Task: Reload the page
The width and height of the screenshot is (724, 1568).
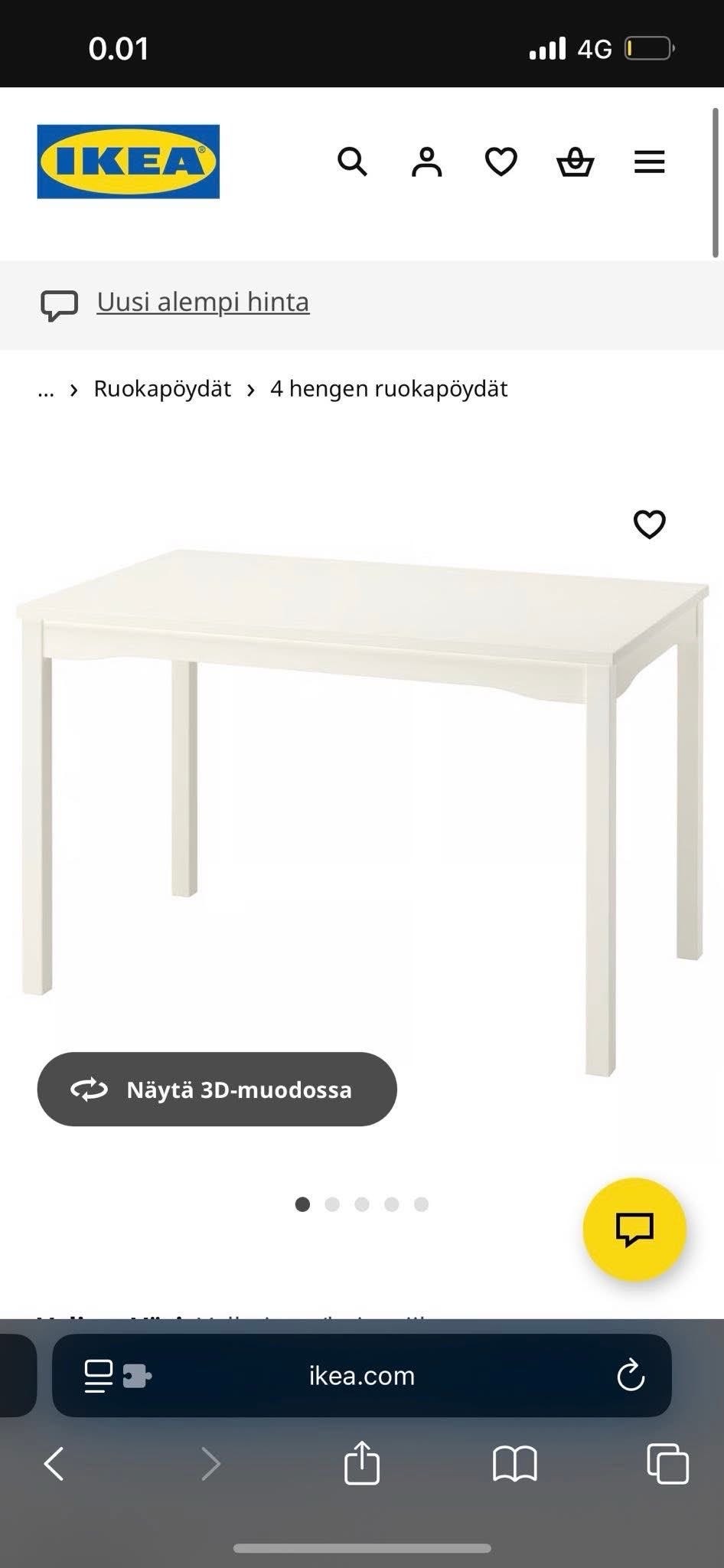Action: [x=631, y=1376]
